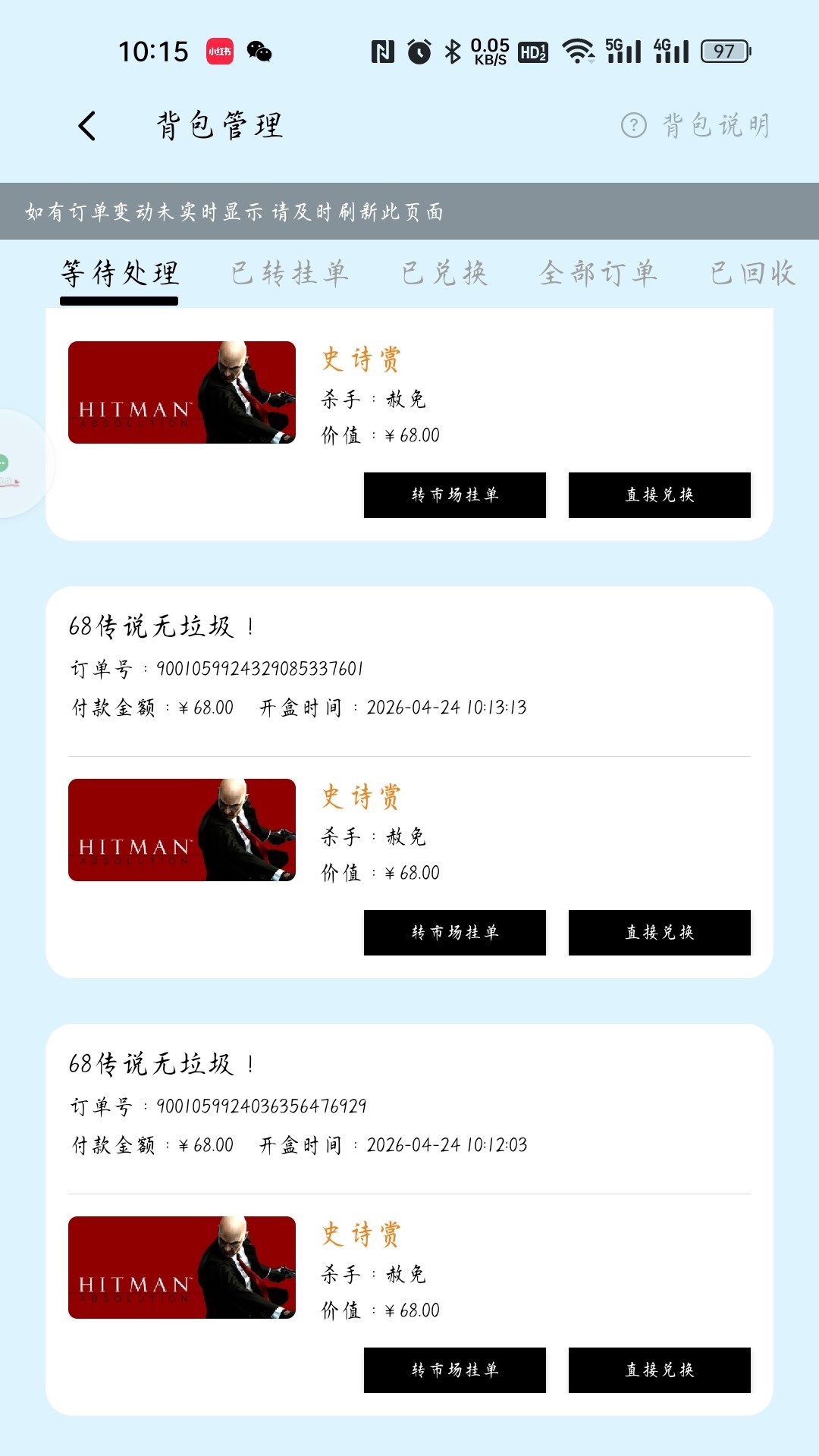The width and height of the screenshot is (819, 1456).
Task: List the 10:12:03 order via 转市场挂单
Action: (x=455, y=1370)
